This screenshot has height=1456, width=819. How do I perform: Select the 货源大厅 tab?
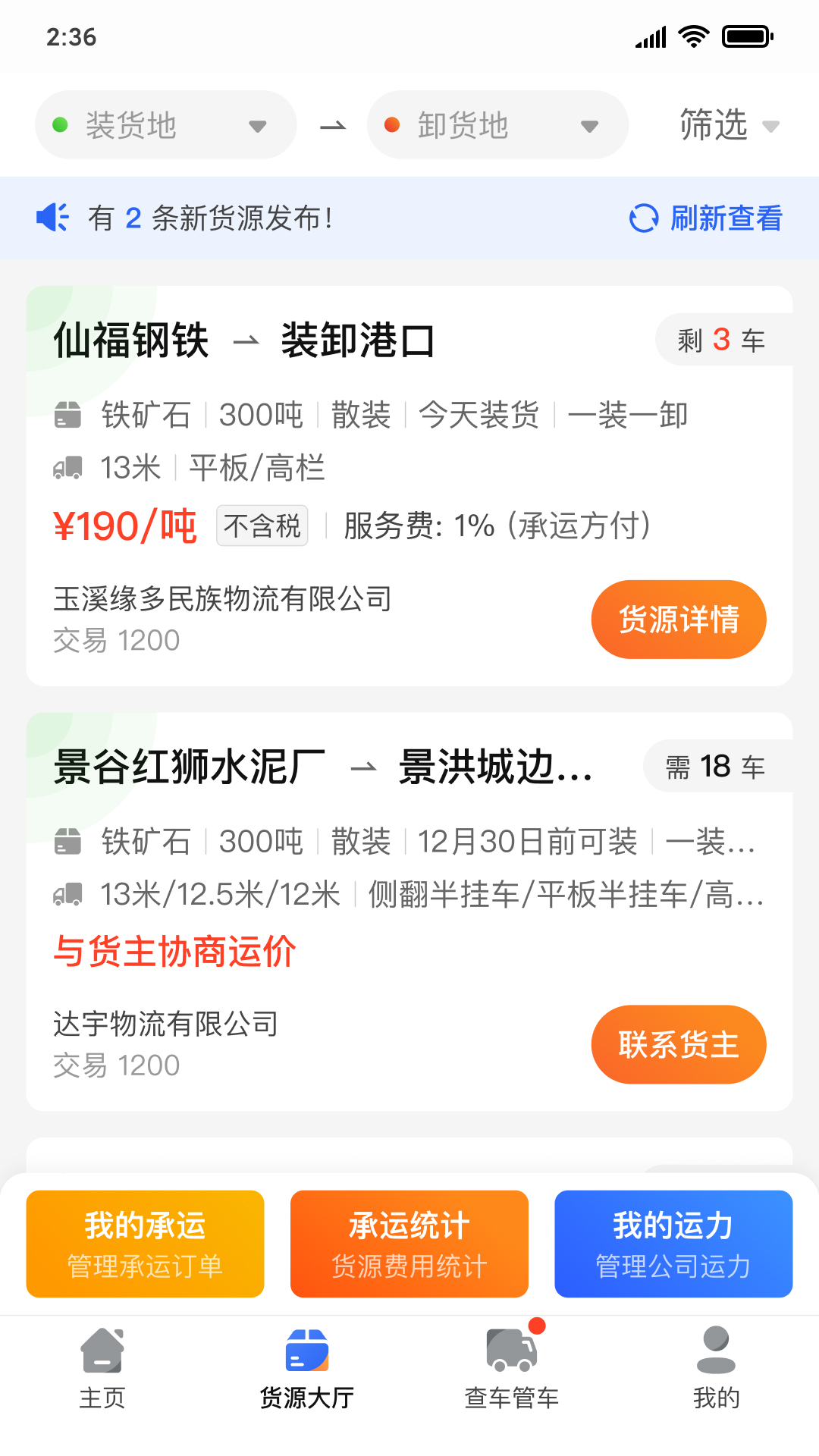coord(307,1369)
